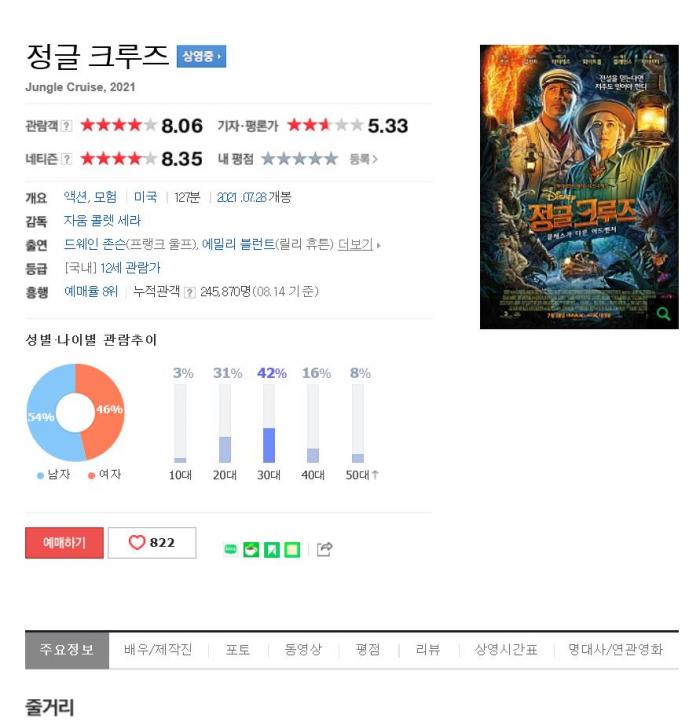Open the 명대사/연관영화 tab
Screen dimensions: 700x726
coord(615,650)
